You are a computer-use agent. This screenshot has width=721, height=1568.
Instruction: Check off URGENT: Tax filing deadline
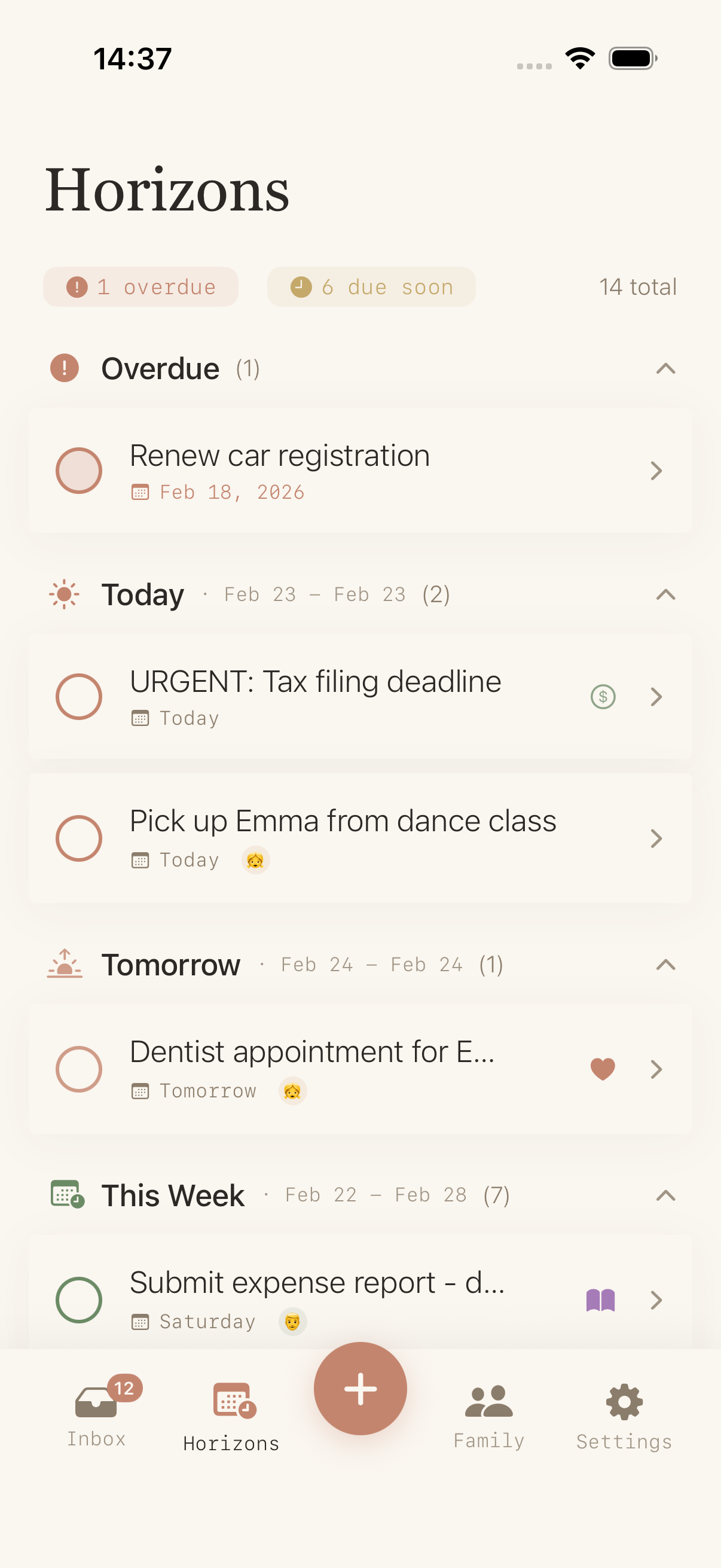[x=78, y=696]
